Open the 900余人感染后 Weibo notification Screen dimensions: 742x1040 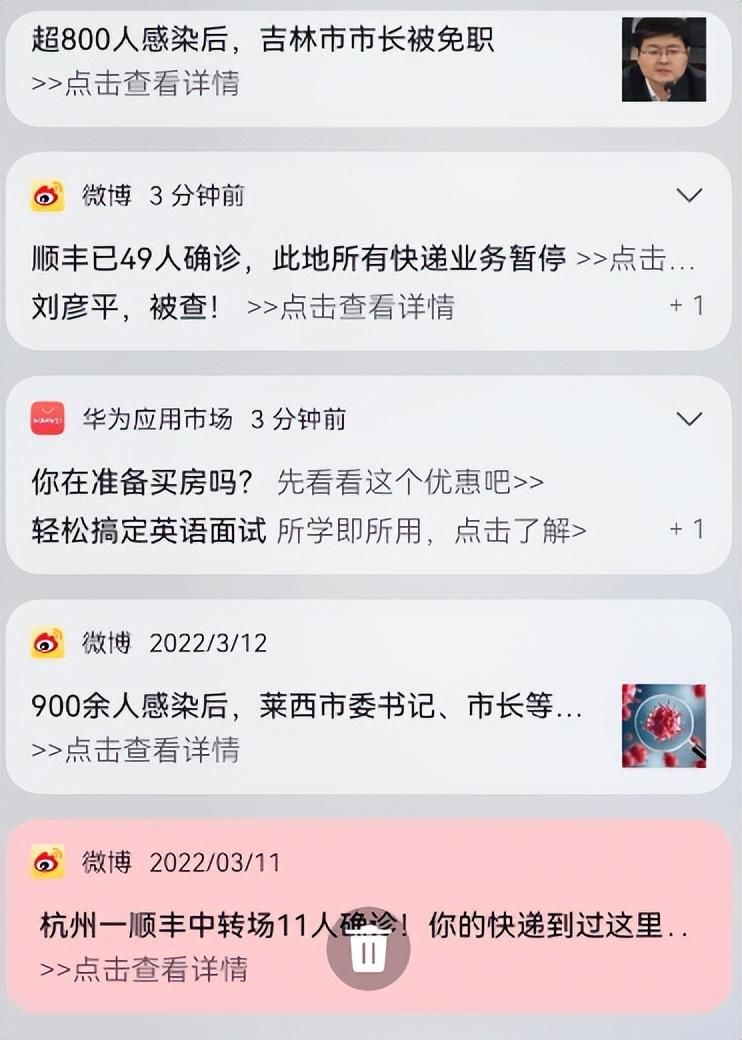(306, 708)
